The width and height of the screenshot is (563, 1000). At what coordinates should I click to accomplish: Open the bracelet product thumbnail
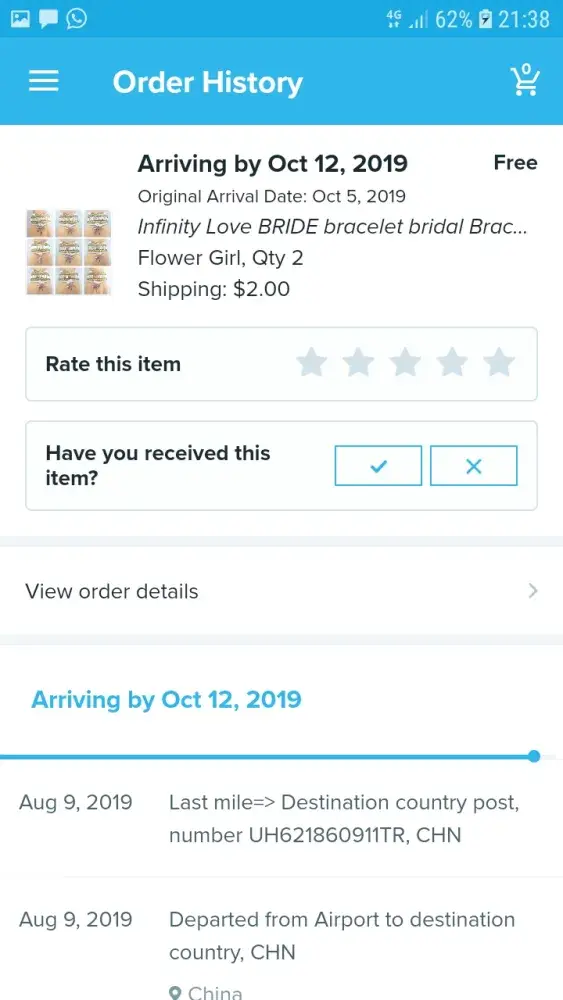coord(68,252)
